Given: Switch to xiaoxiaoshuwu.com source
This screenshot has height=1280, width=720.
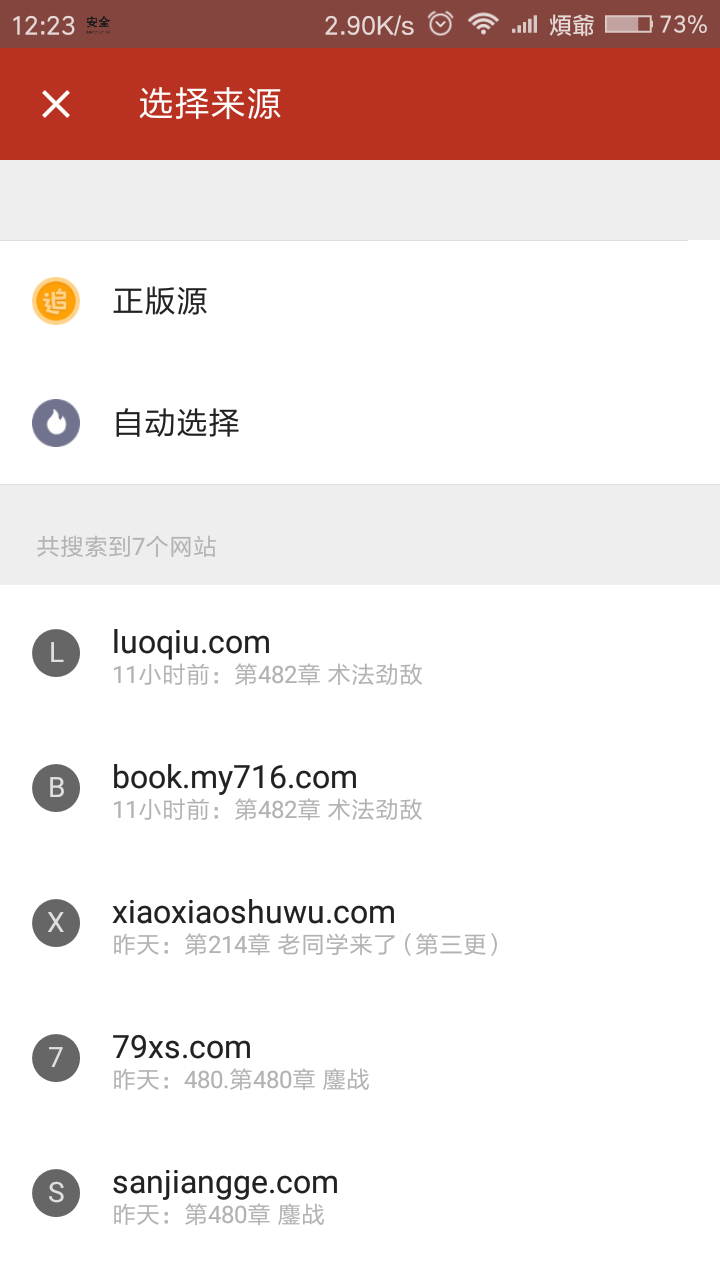Looking at the screenshot, I should 360,923.
